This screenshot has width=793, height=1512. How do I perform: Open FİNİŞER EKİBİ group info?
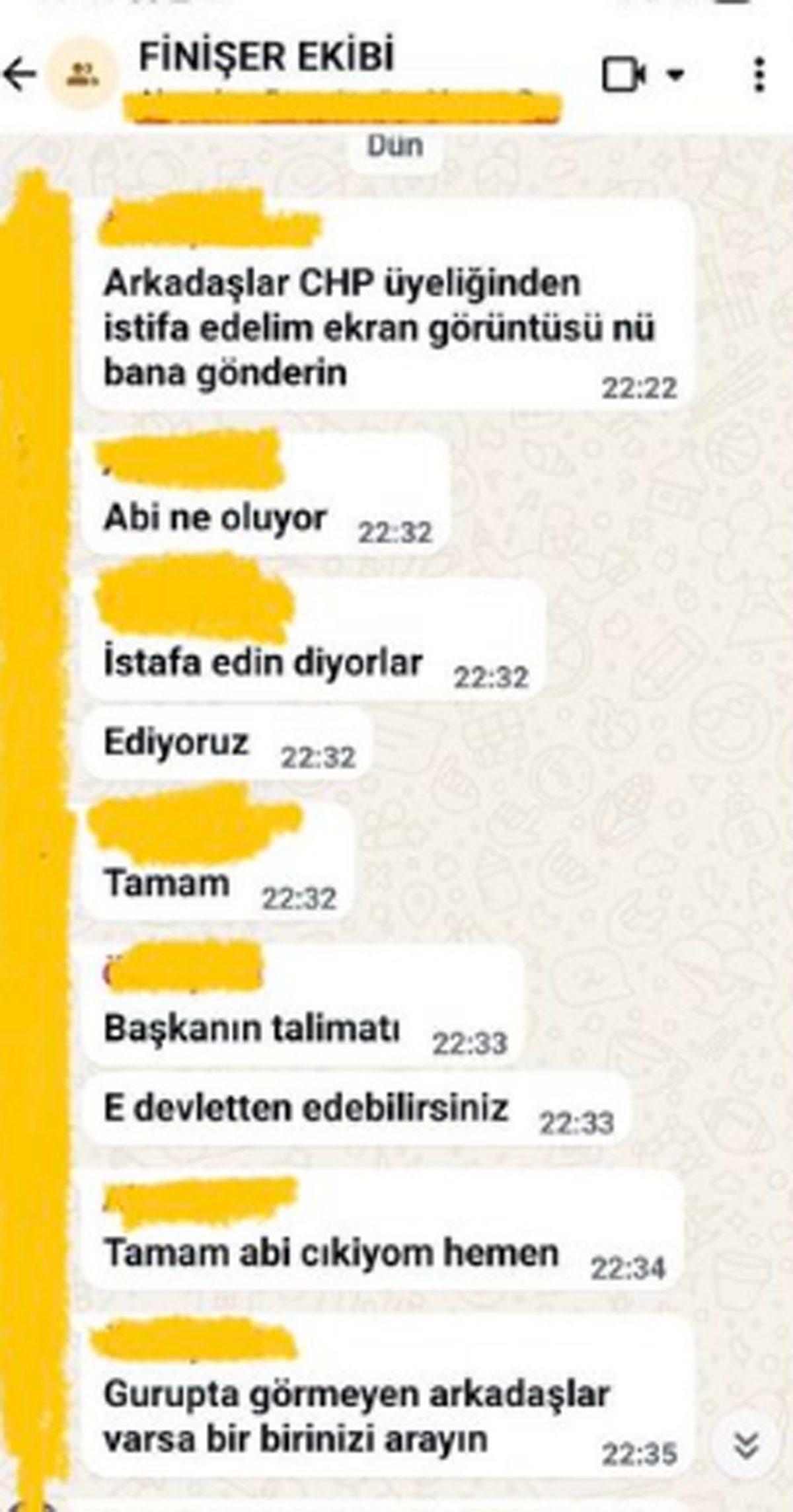click(266, 57)
